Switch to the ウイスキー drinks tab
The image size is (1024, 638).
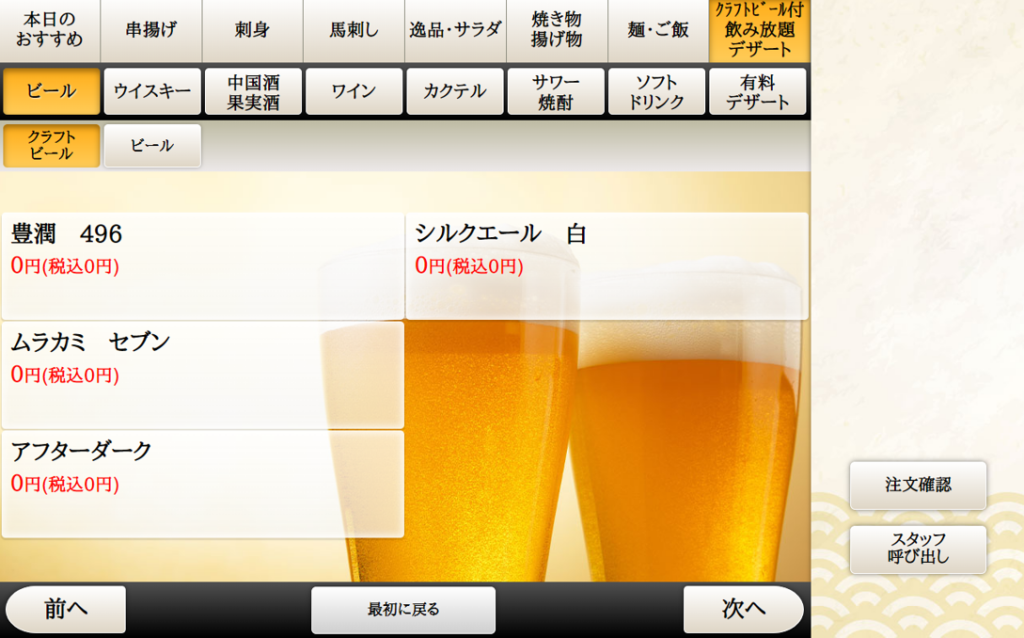(x=152, y=91)
